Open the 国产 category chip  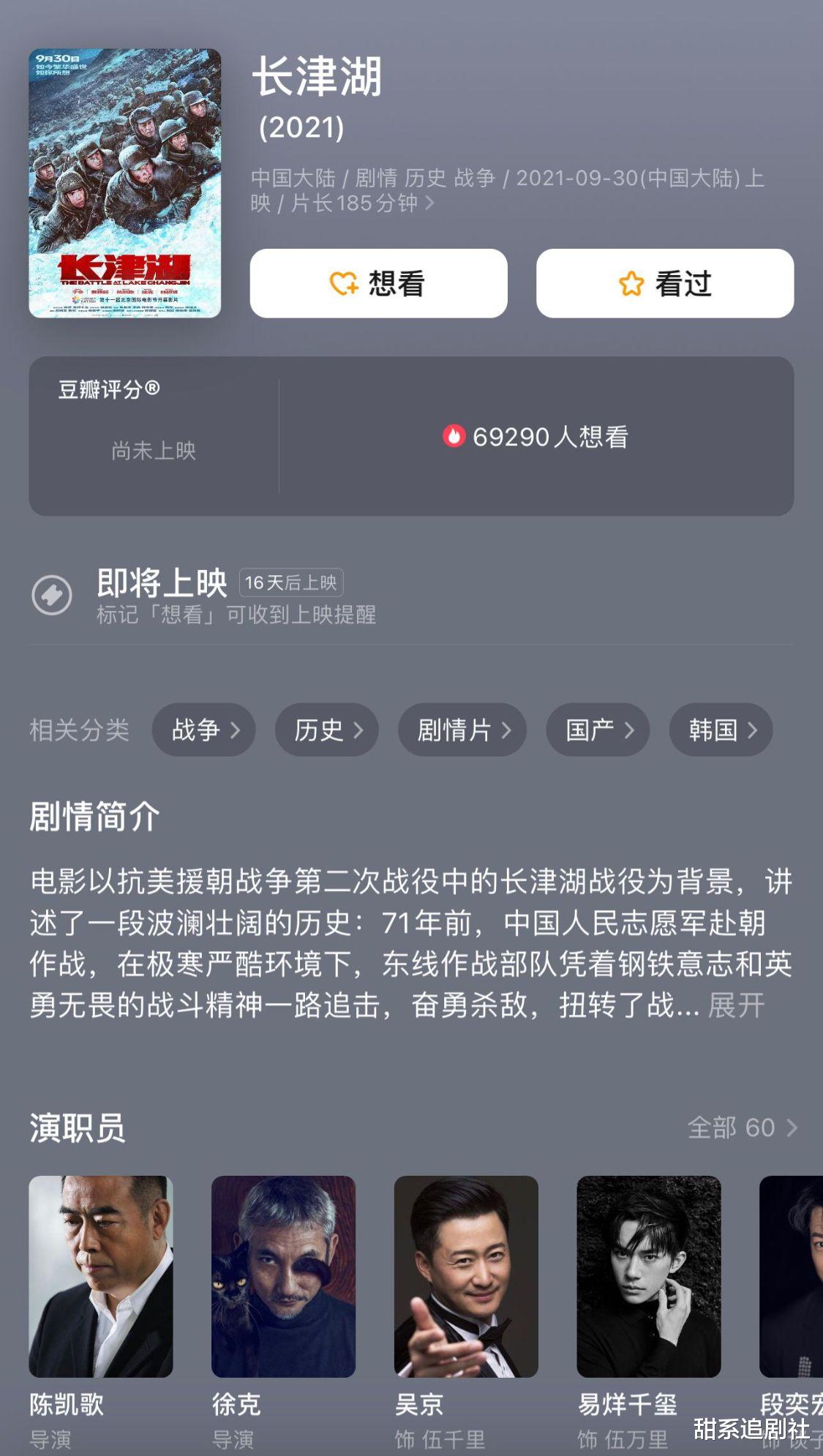597,729
